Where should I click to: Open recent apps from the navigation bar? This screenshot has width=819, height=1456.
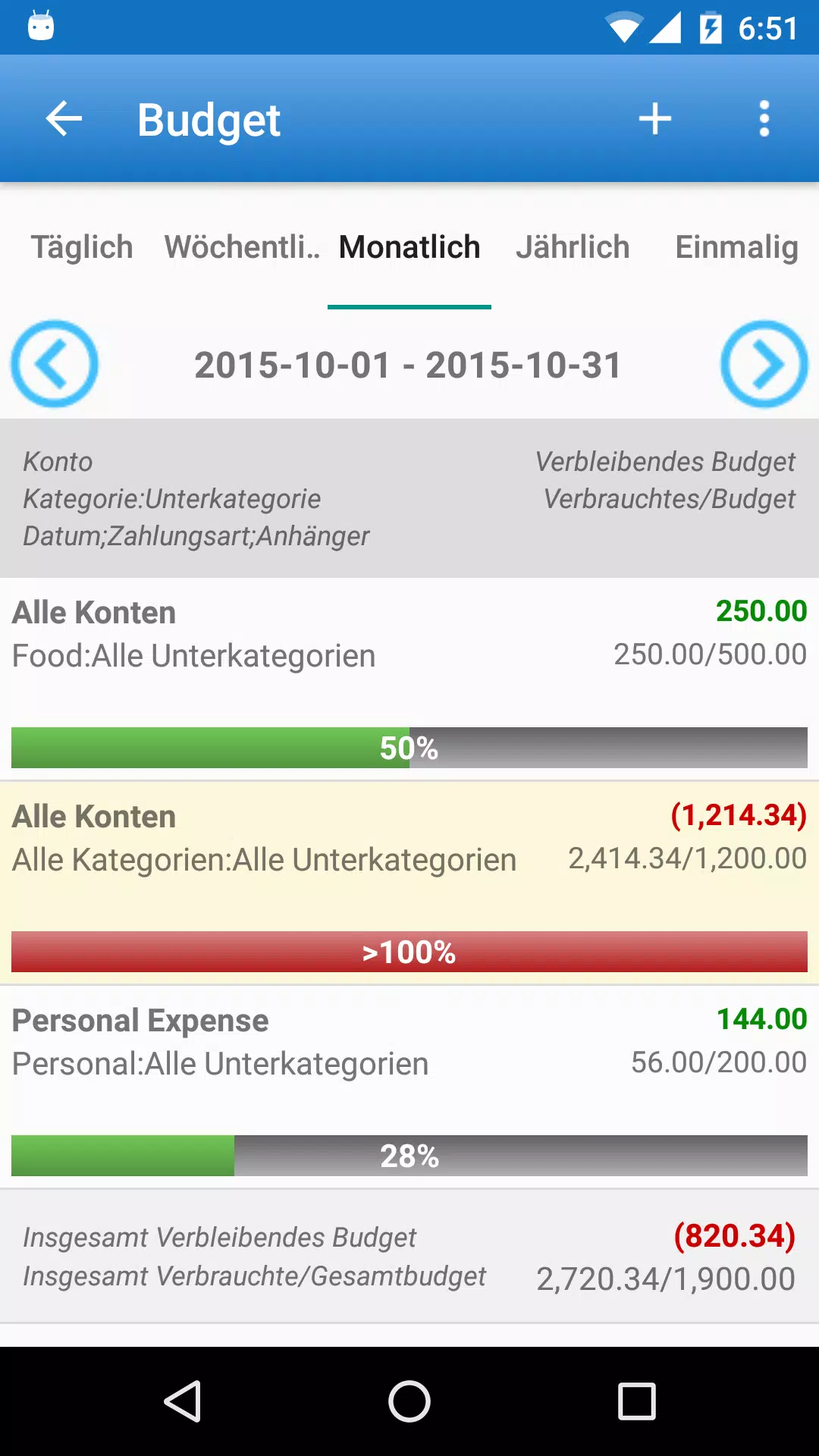637,1401
